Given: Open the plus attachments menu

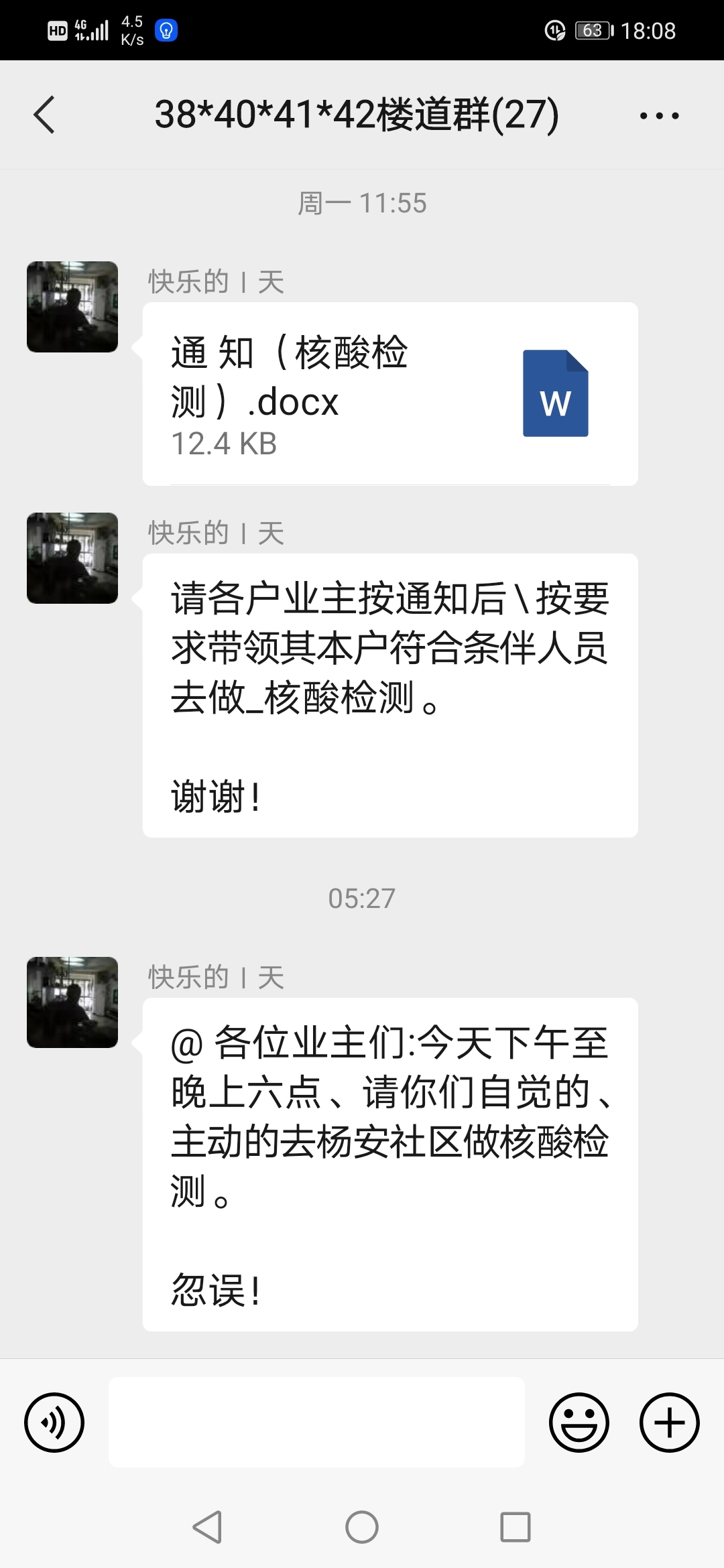Looking at the screenshot, I should 669,1422.
